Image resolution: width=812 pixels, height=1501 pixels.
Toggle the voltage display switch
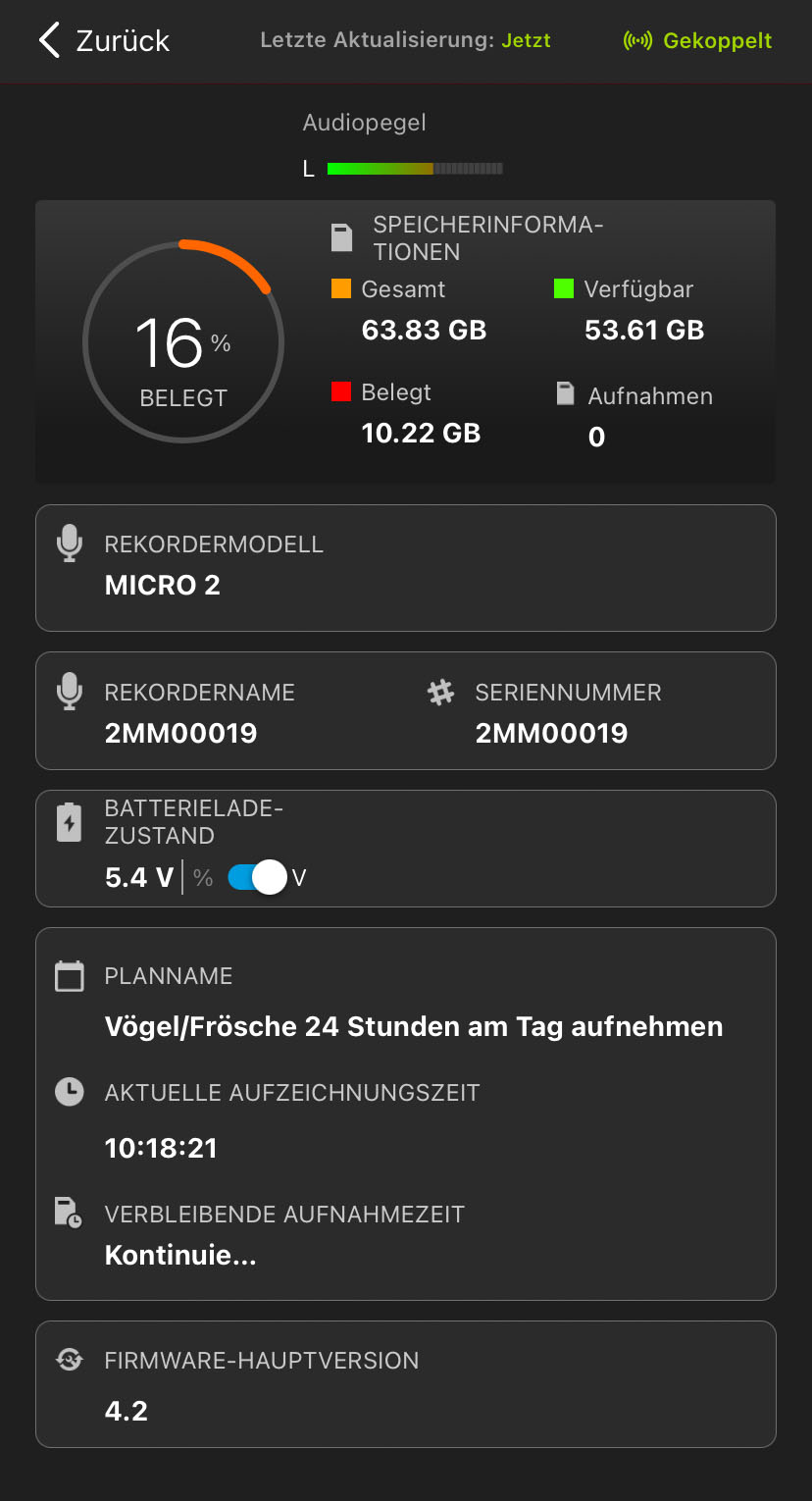point(257,877)
